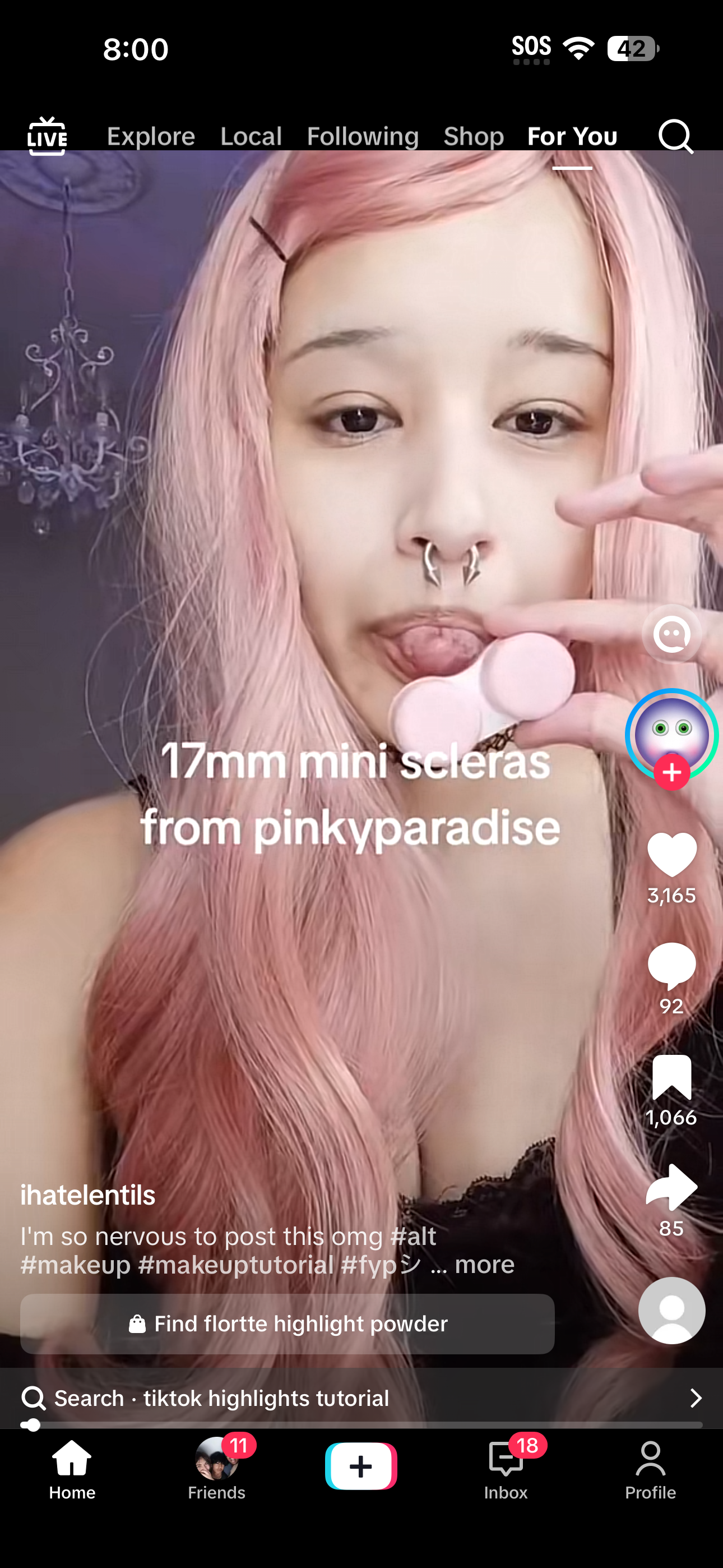Like this video with the heart
The height and width of the screenshot is (1568, 723).
[671, 855]
